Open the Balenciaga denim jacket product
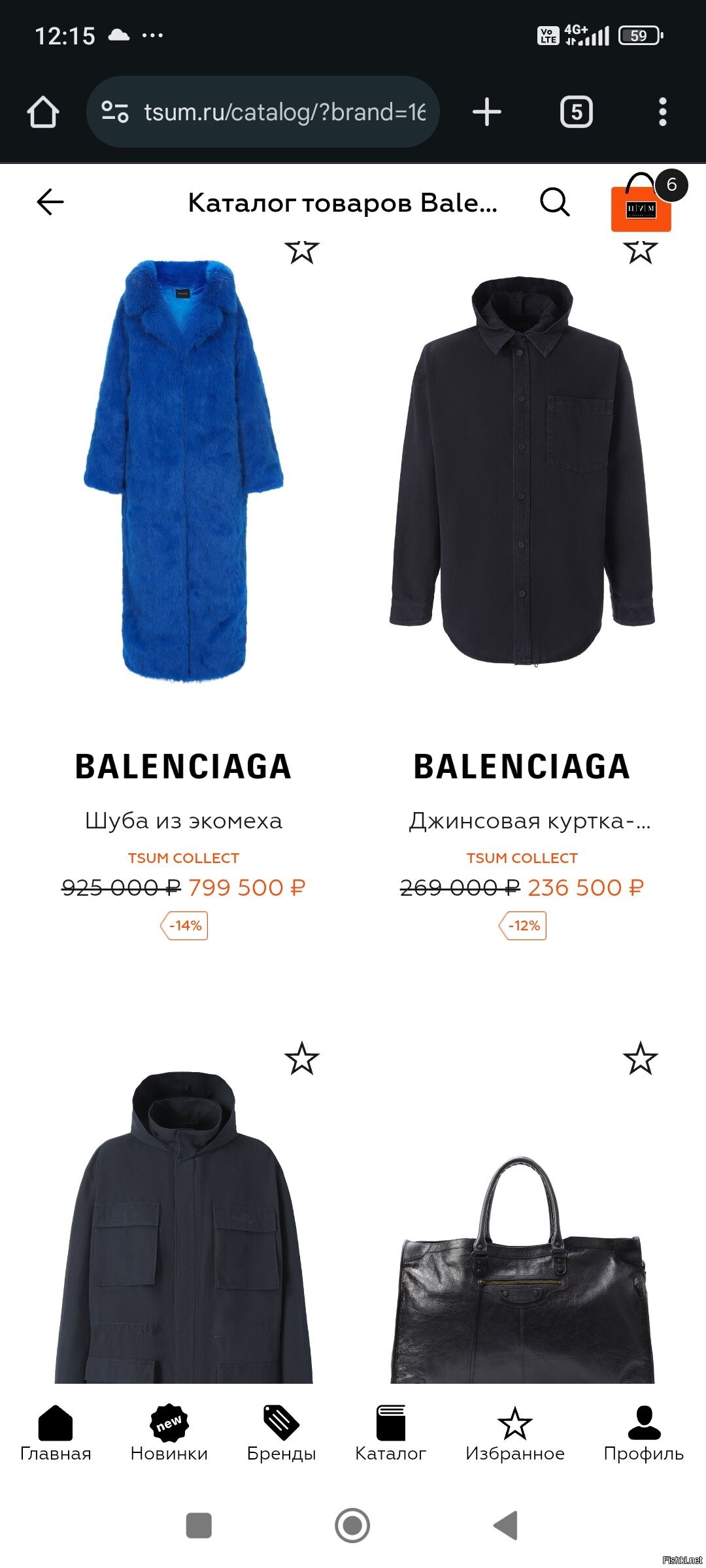Screen dimensions: 706x1568 pos(522,470)
